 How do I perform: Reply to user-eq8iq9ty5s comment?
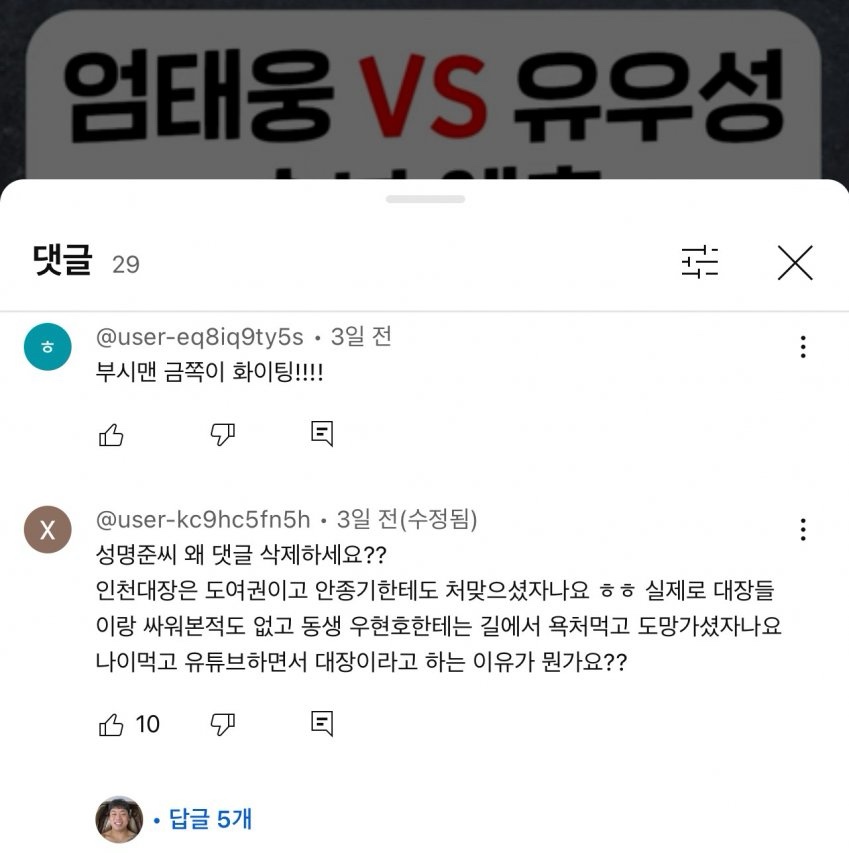click(321, 434)
